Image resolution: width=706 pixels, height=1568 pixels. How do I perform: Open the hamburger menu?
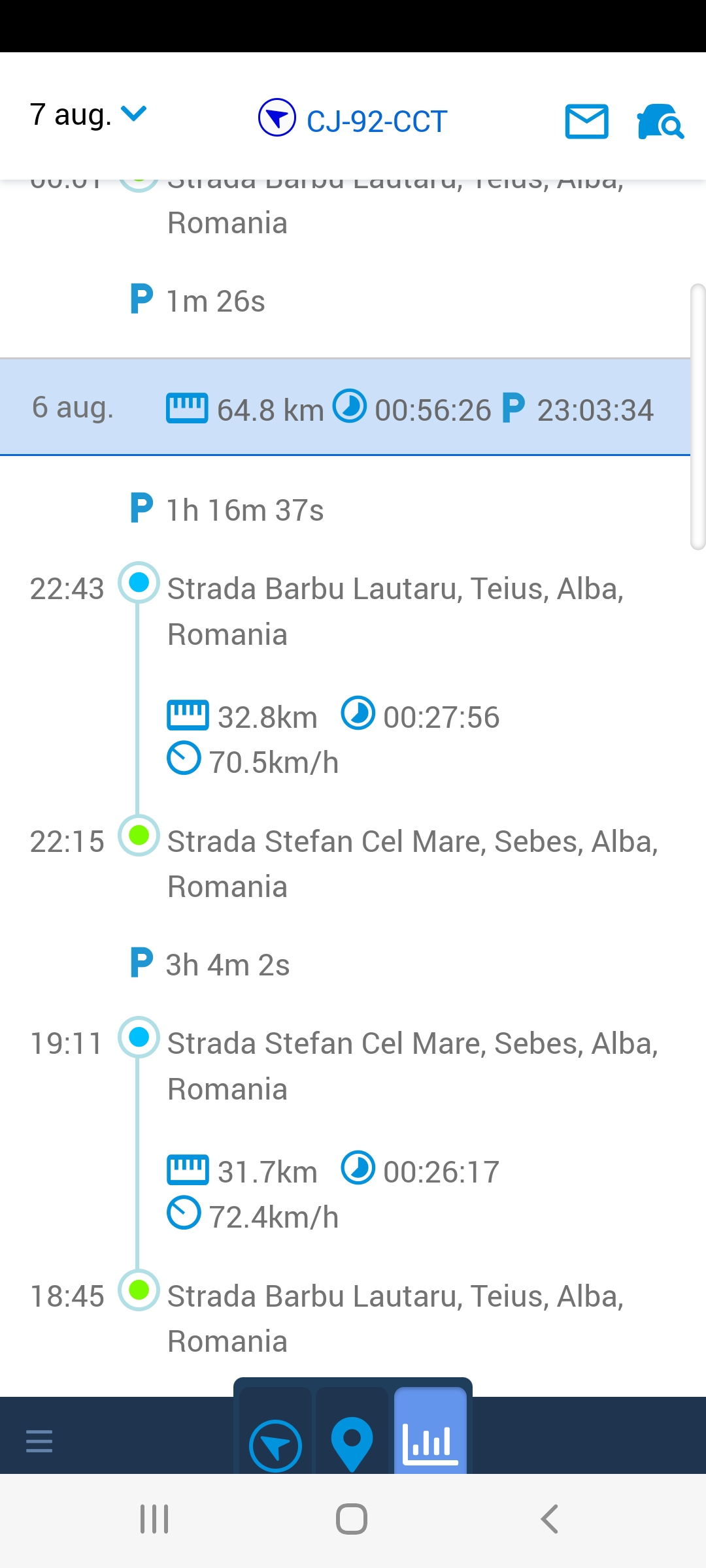(x=39, y=1441)
